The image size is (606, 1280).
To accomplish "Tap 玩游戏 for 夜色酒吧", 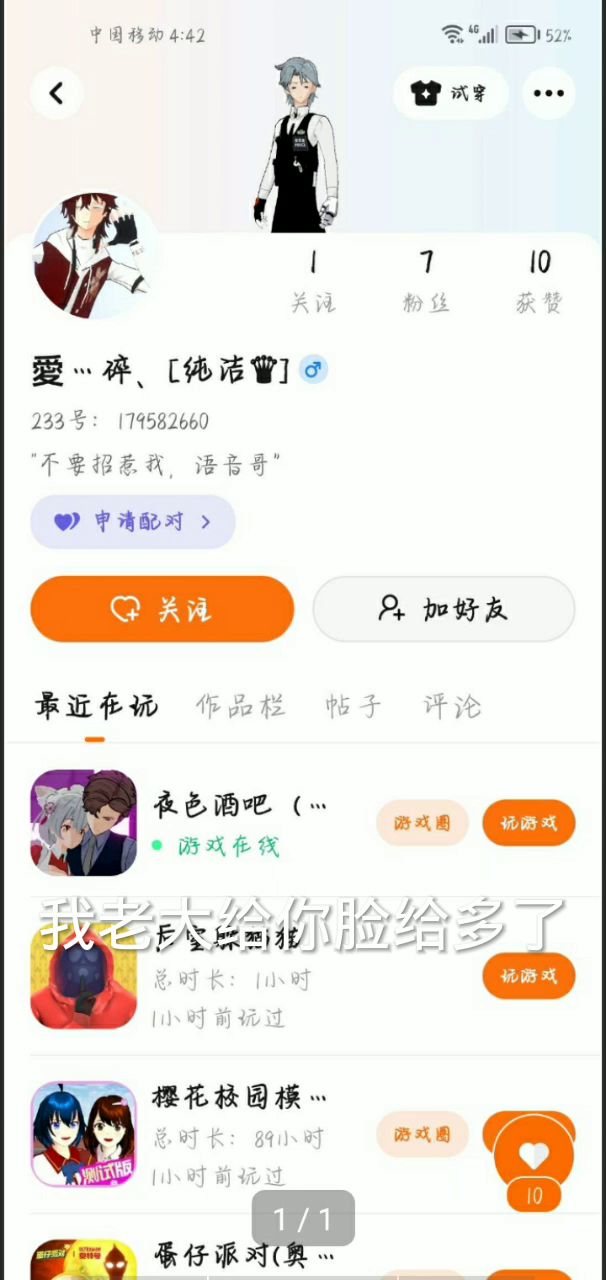I will click(528, 823).
